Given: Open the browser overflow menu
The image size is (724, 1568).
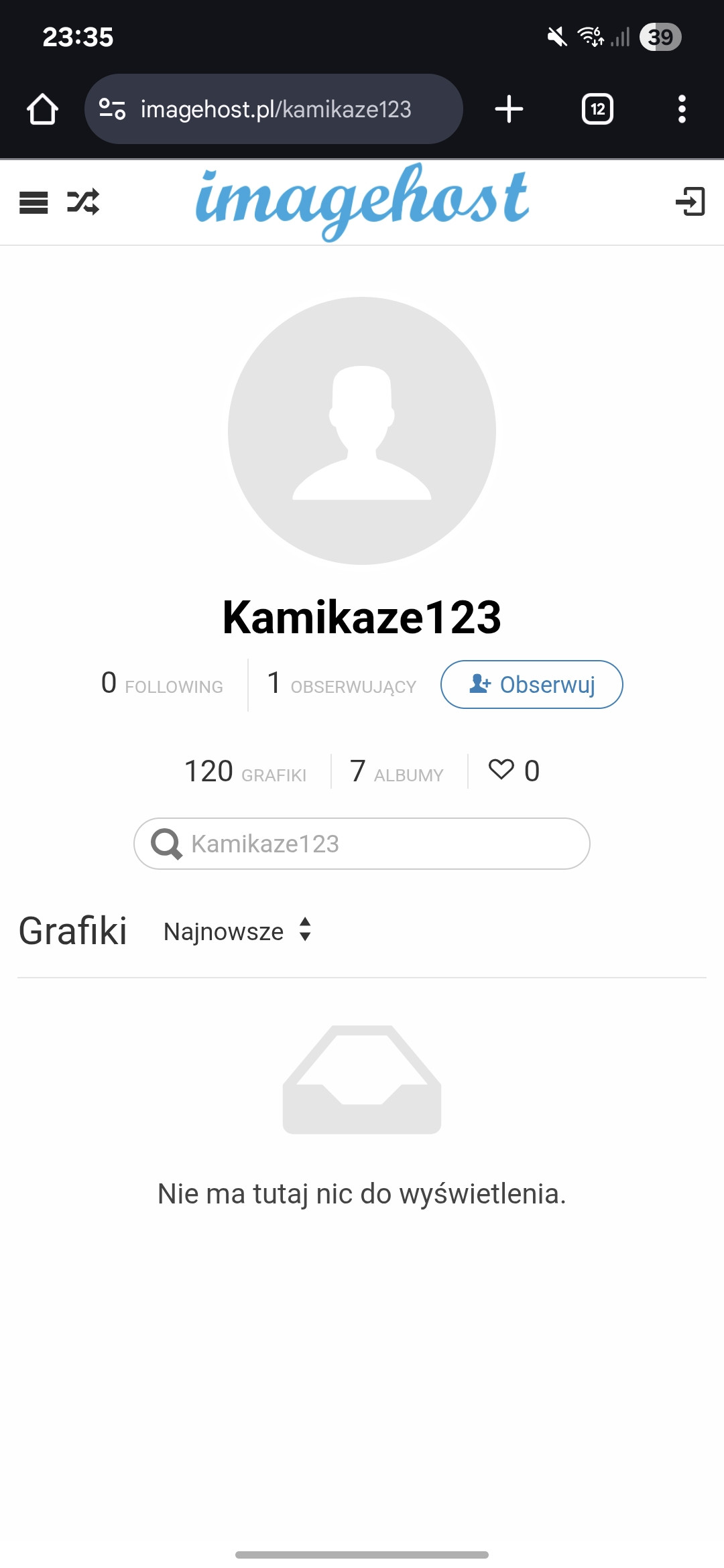Looking at the screenshot, I should pyautogui.click(x=682, y=109).
